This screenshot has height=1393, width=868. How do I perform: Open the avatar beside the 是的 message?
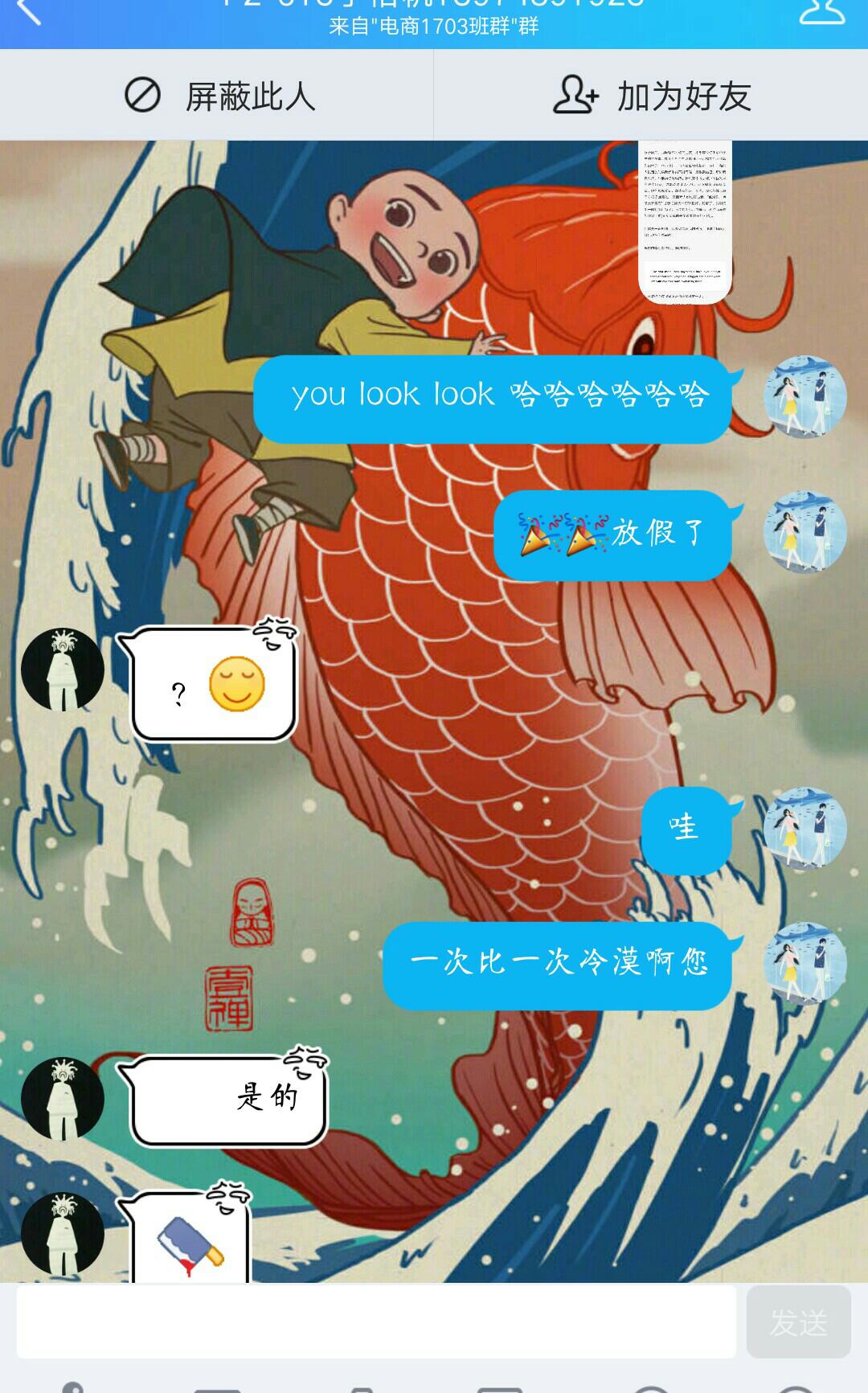click(x=63, y=1098)
